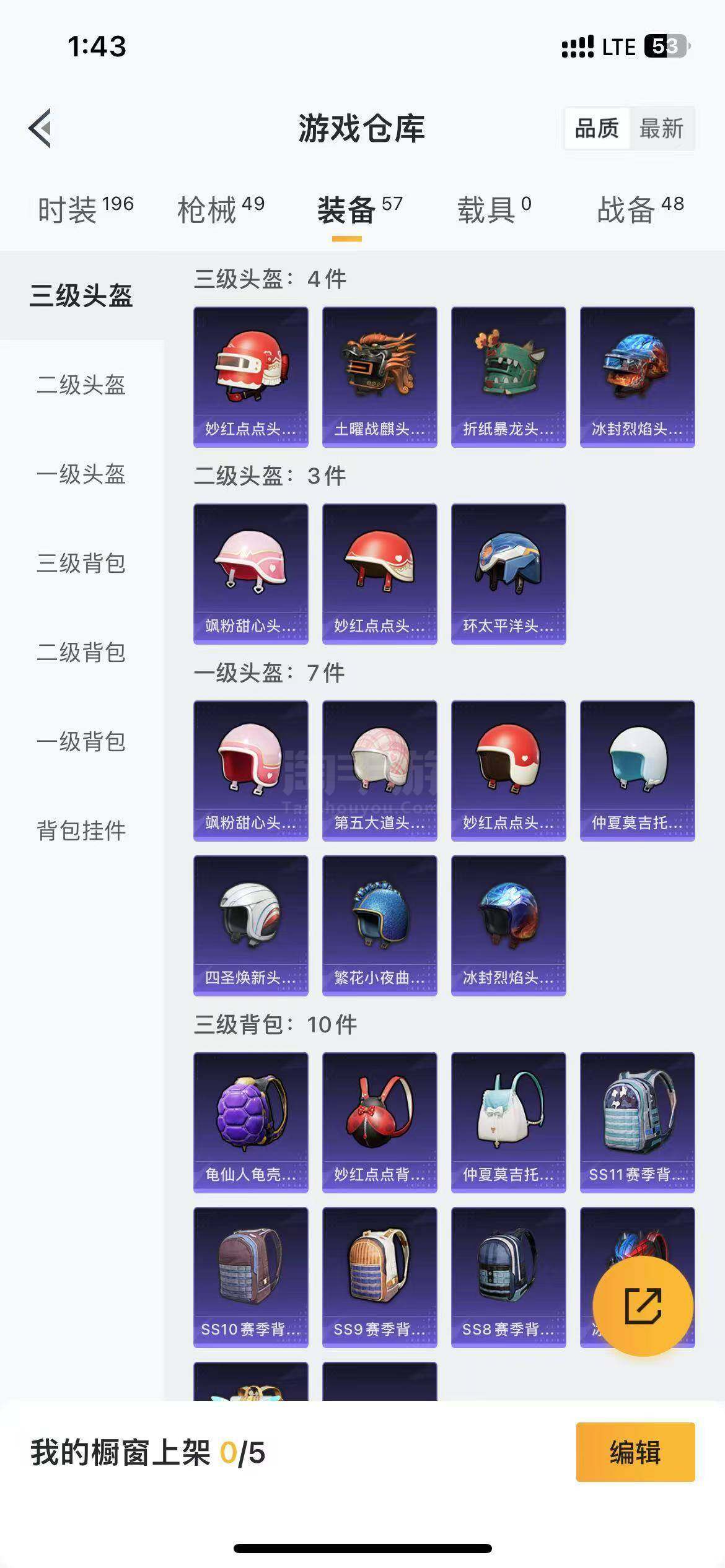
Task: Sort items by 品质
Action: (x=597, y=129)
